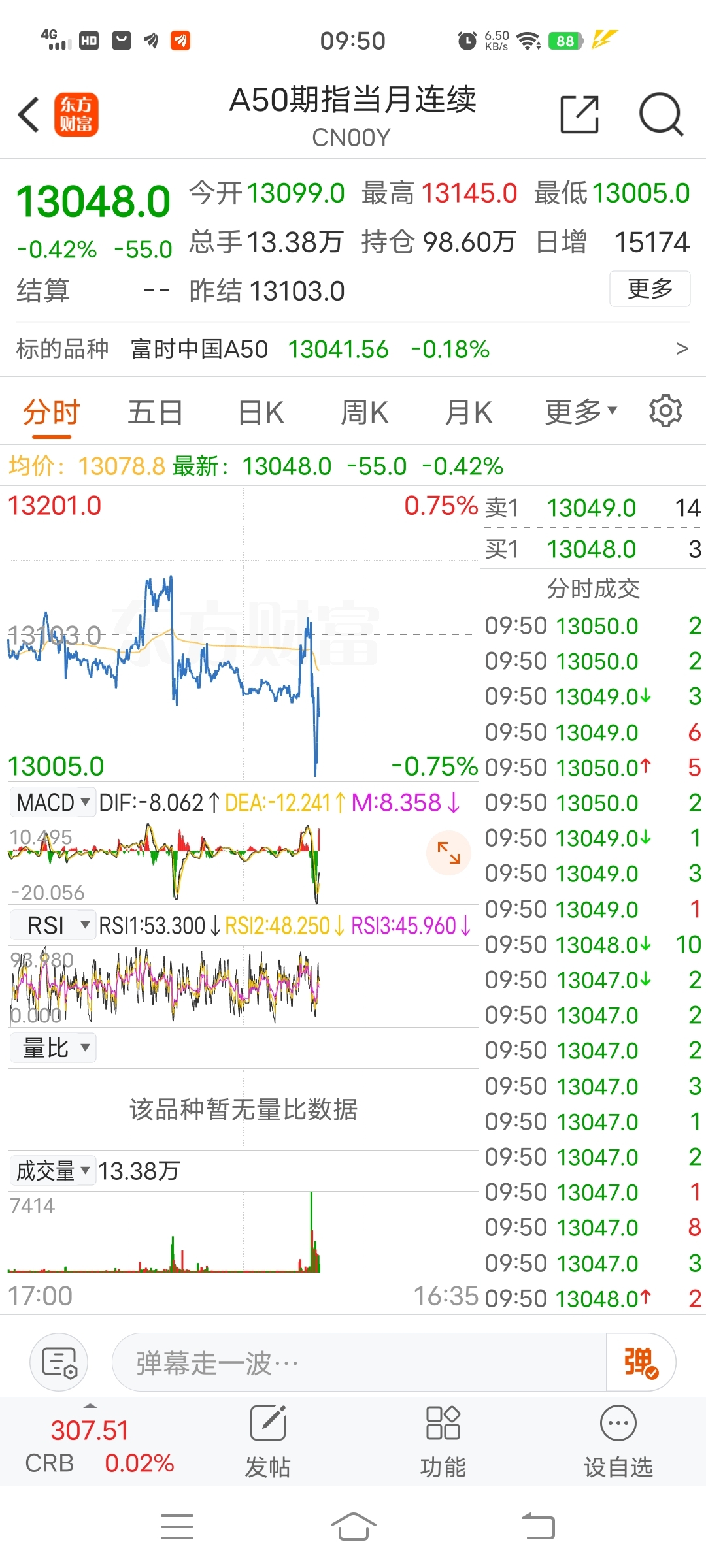706x1568 pixels.
Task: Tap the back arrow to exit quote page
Action: click(27, 113)
